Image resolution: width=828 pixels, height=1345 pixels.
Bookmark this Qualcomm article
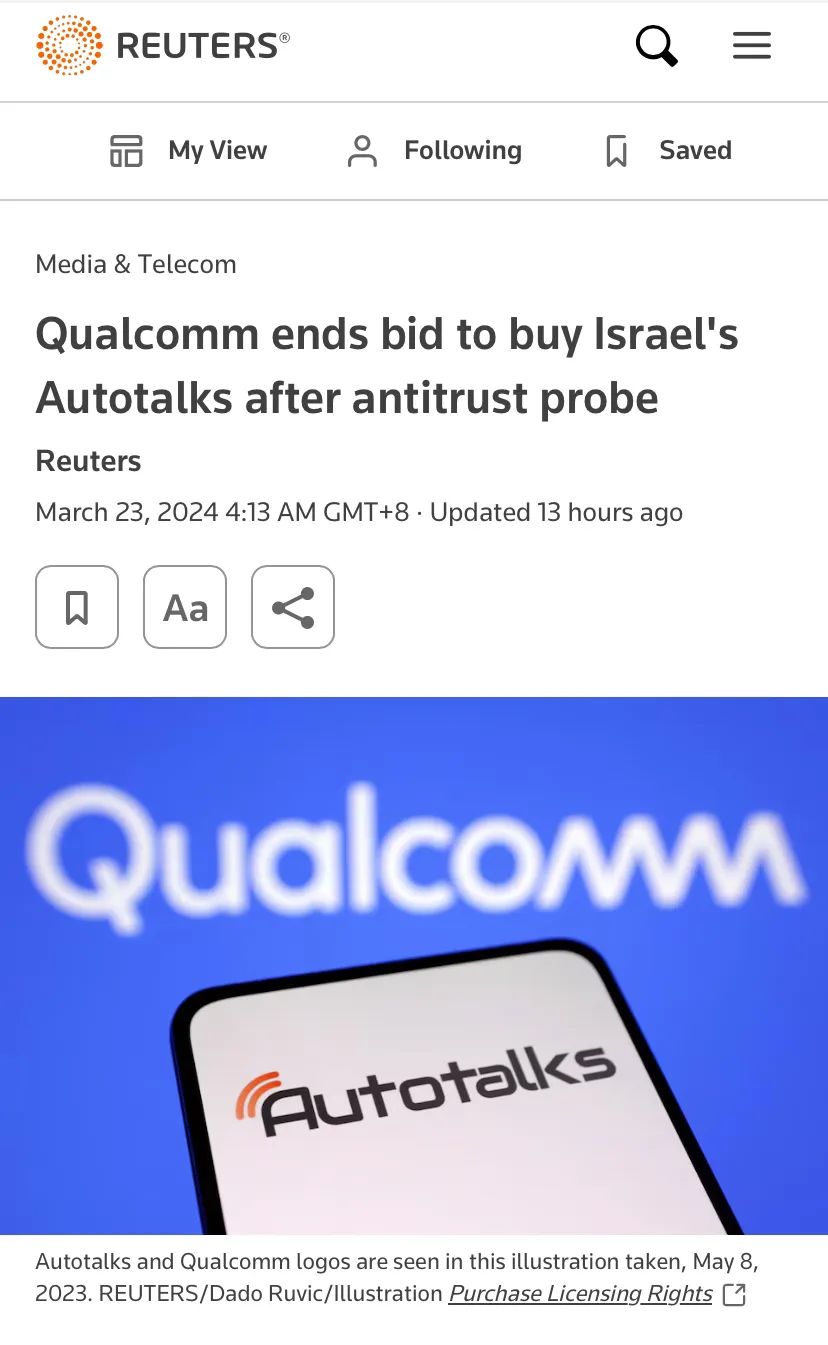click(x=77, y=607)
